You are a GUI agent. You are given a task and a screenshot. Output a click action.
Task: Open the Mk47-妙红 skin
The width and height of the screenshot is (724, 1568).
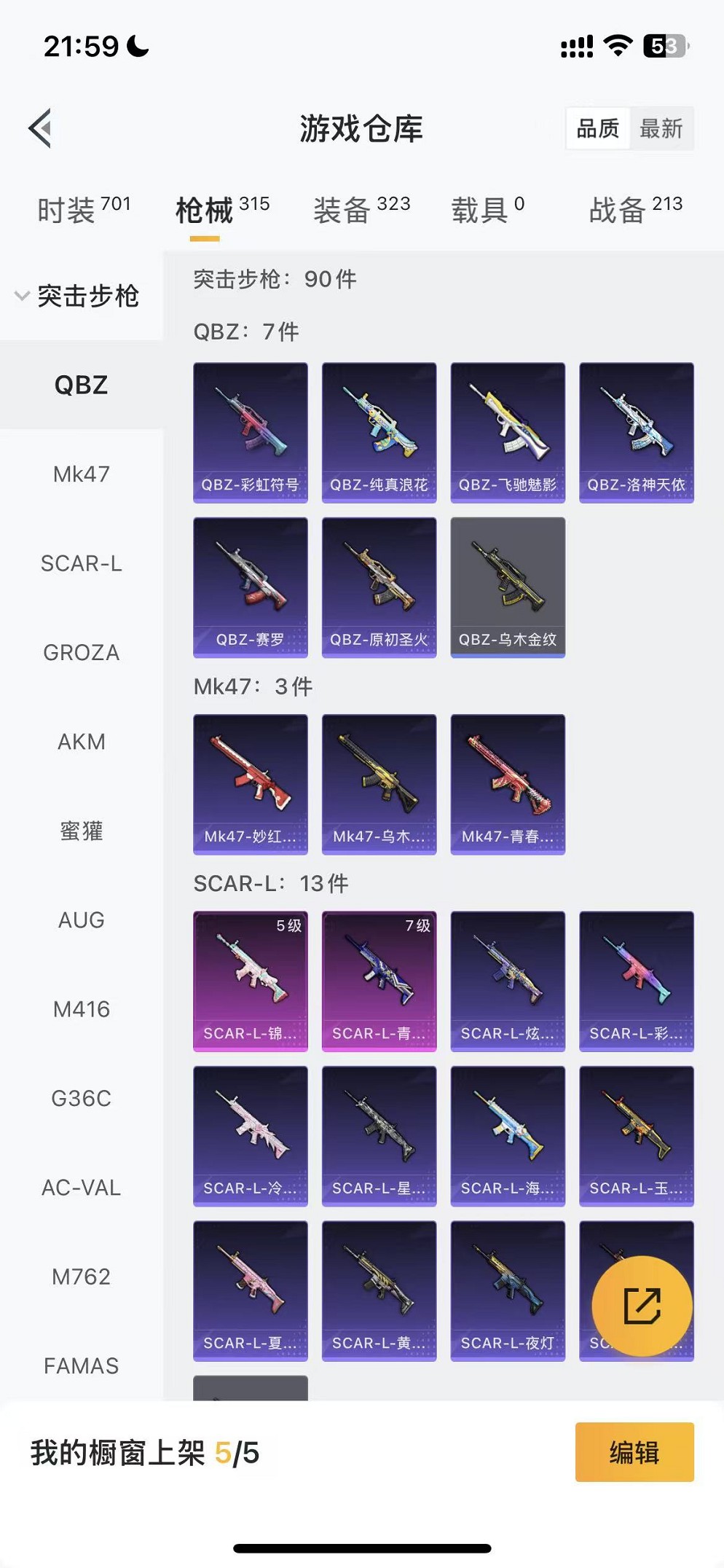250,784
